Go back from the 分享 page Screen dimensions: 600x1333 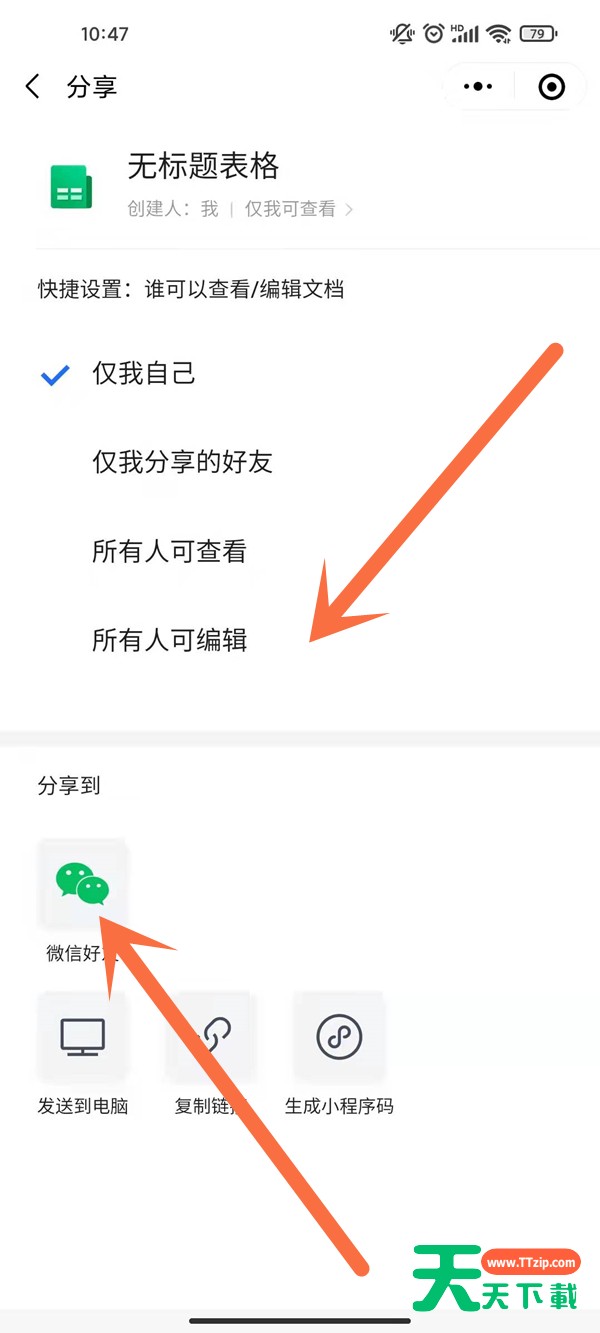pos(33,87)
